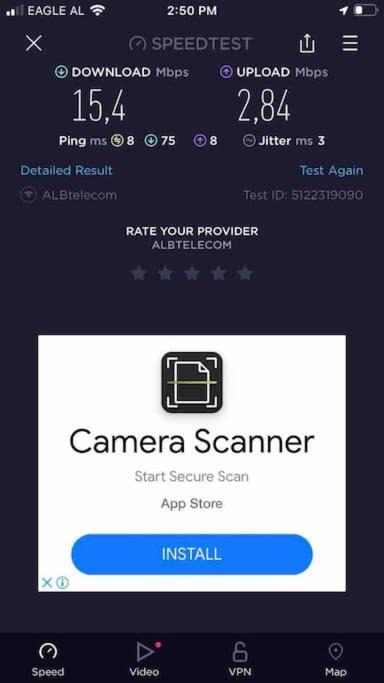Dismiss the Camera Scanner ad
Viewport: 384px width, 683px height.
click(x=47, y=582)
